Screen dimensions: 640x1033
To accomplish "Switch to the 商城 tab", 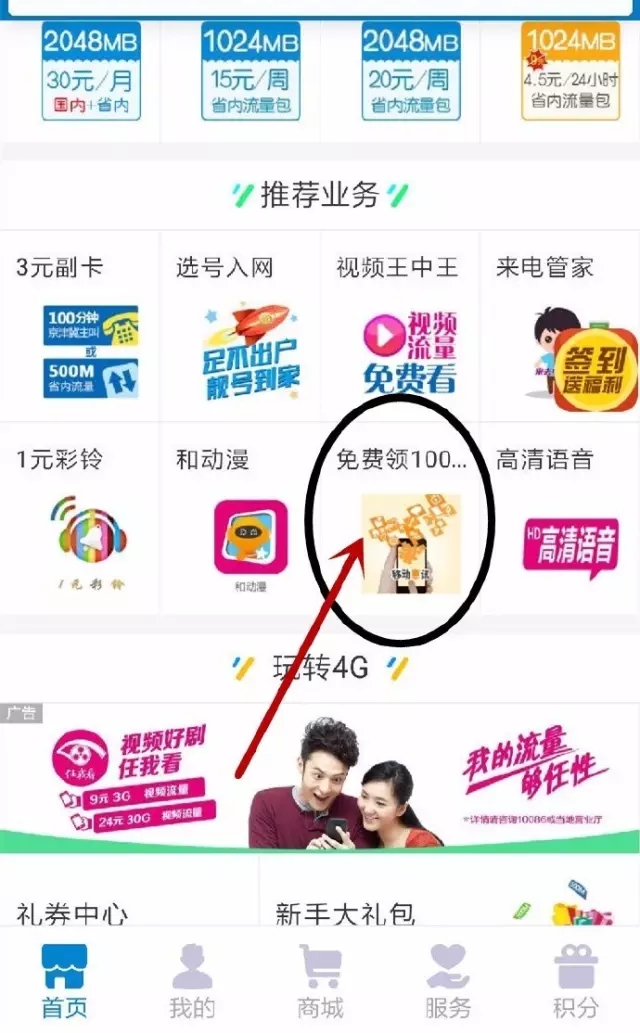I will pos(320,981).
